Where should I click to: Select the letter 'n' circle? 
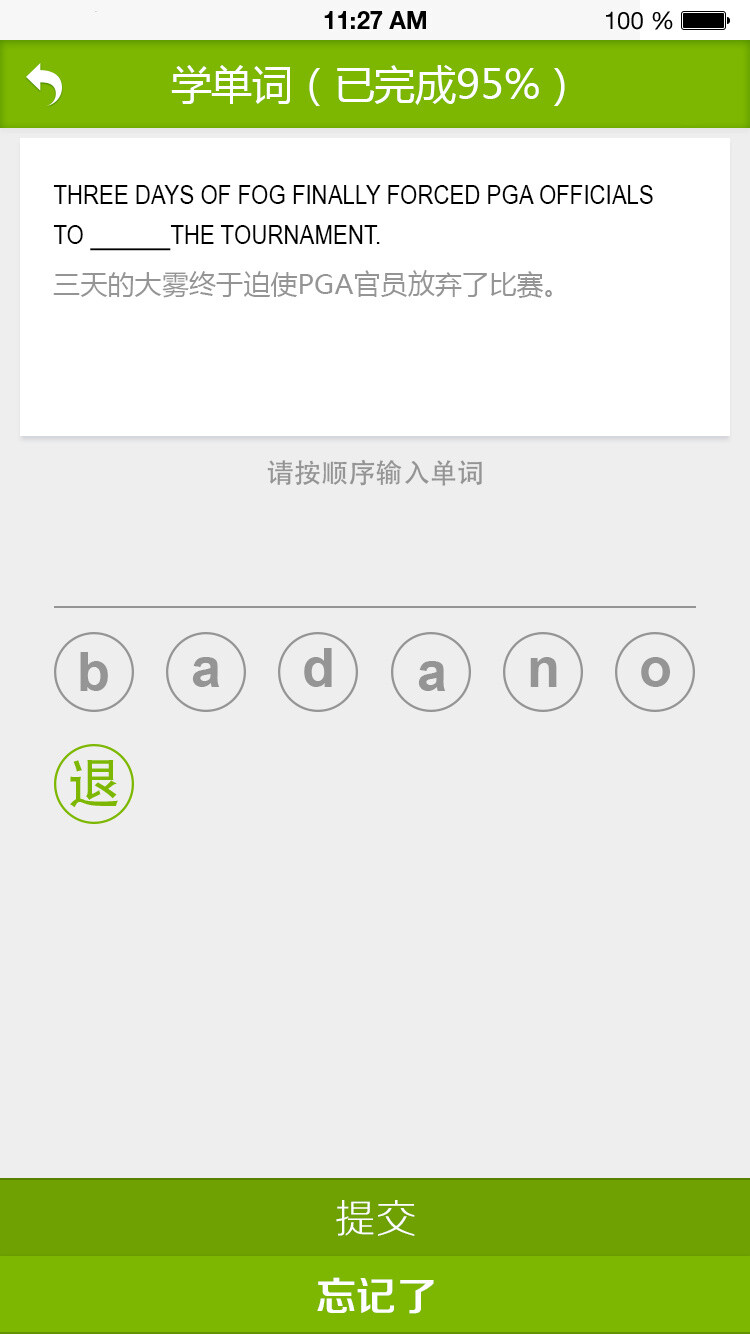[542, 671]
